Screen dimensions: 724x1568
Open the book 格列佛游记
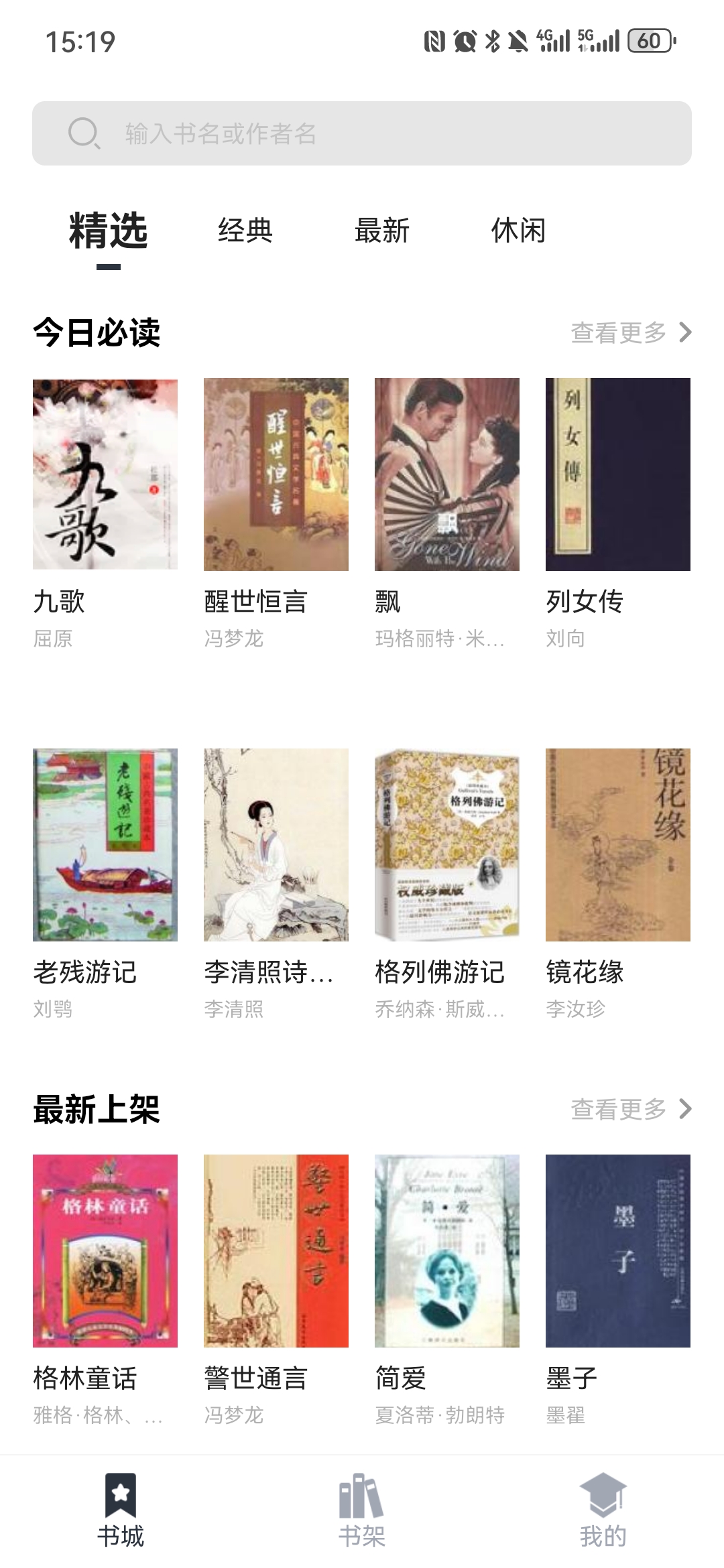(447, 845)
